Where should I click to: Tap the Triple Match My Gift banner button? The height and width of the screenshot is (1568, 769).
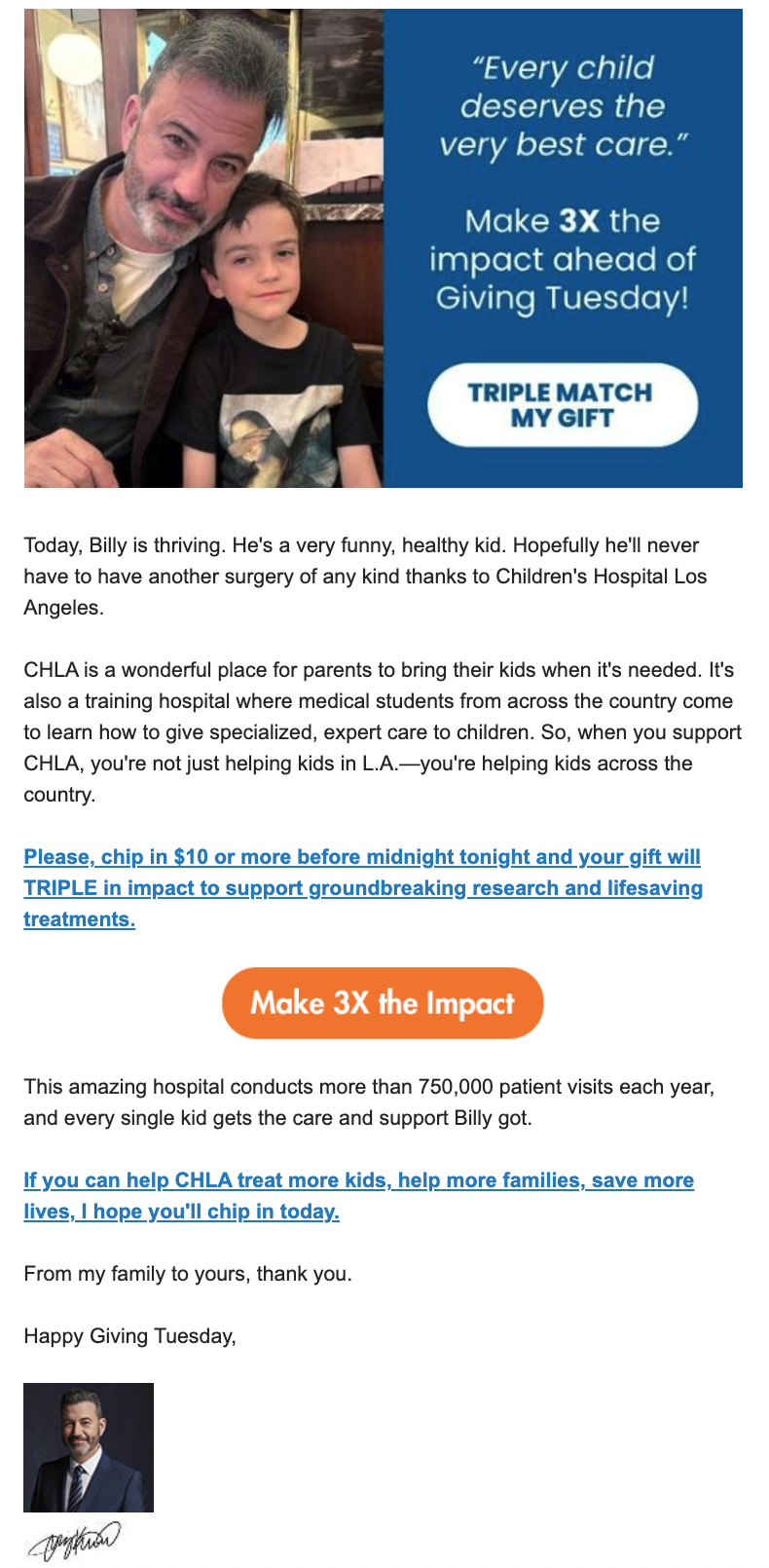coord(562,405)
